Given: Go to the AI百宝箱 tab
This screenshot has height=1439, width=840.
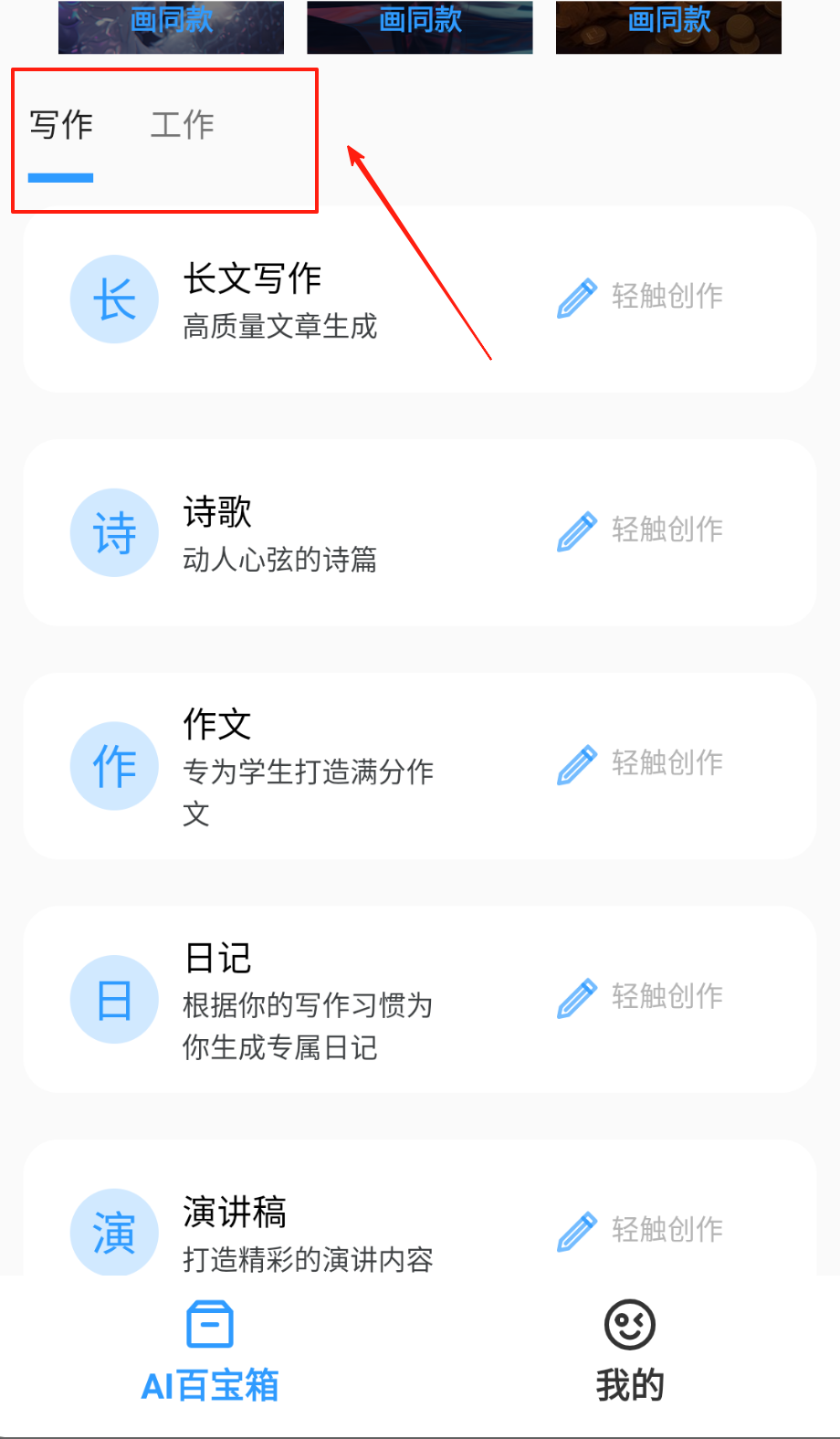Looking at the screenshot, I should coord(210,1353).
